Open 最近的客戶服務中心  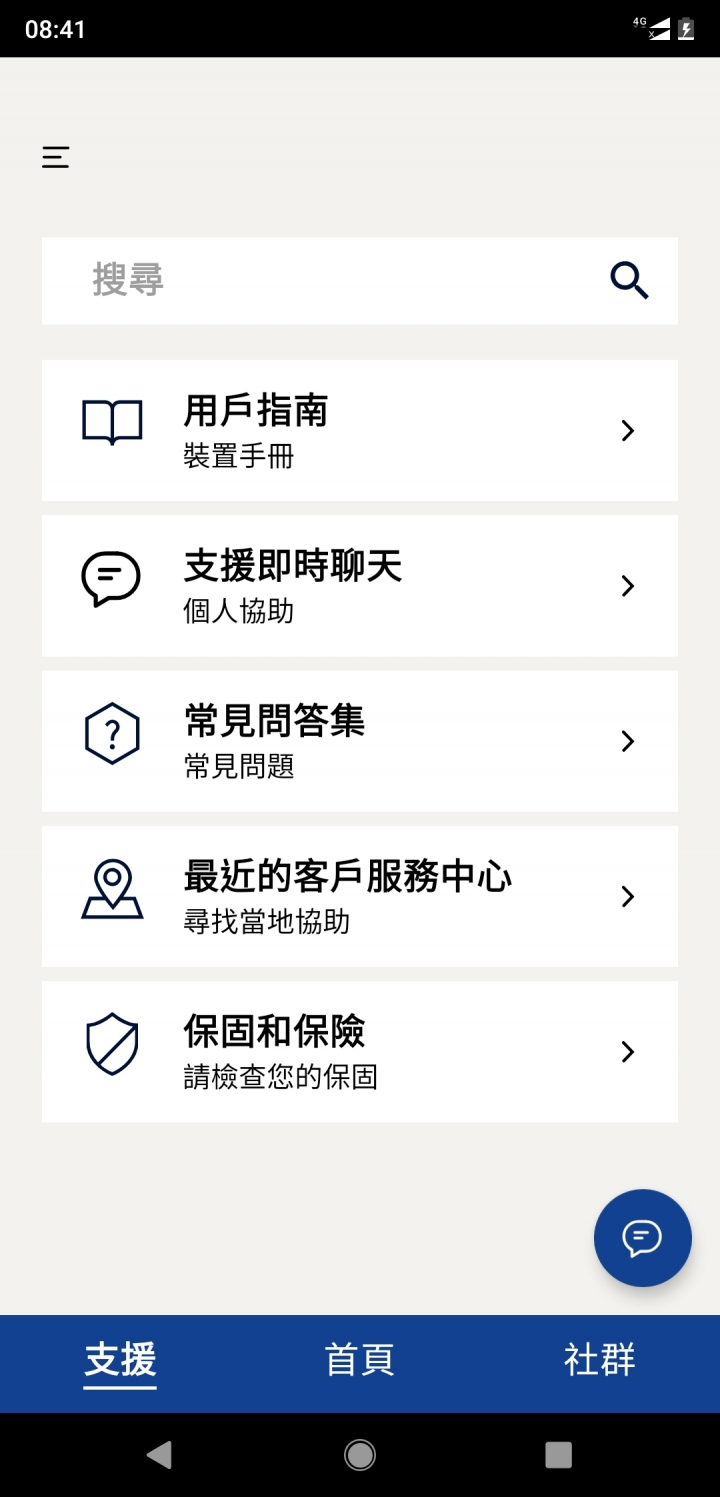(x=359, y=896)
